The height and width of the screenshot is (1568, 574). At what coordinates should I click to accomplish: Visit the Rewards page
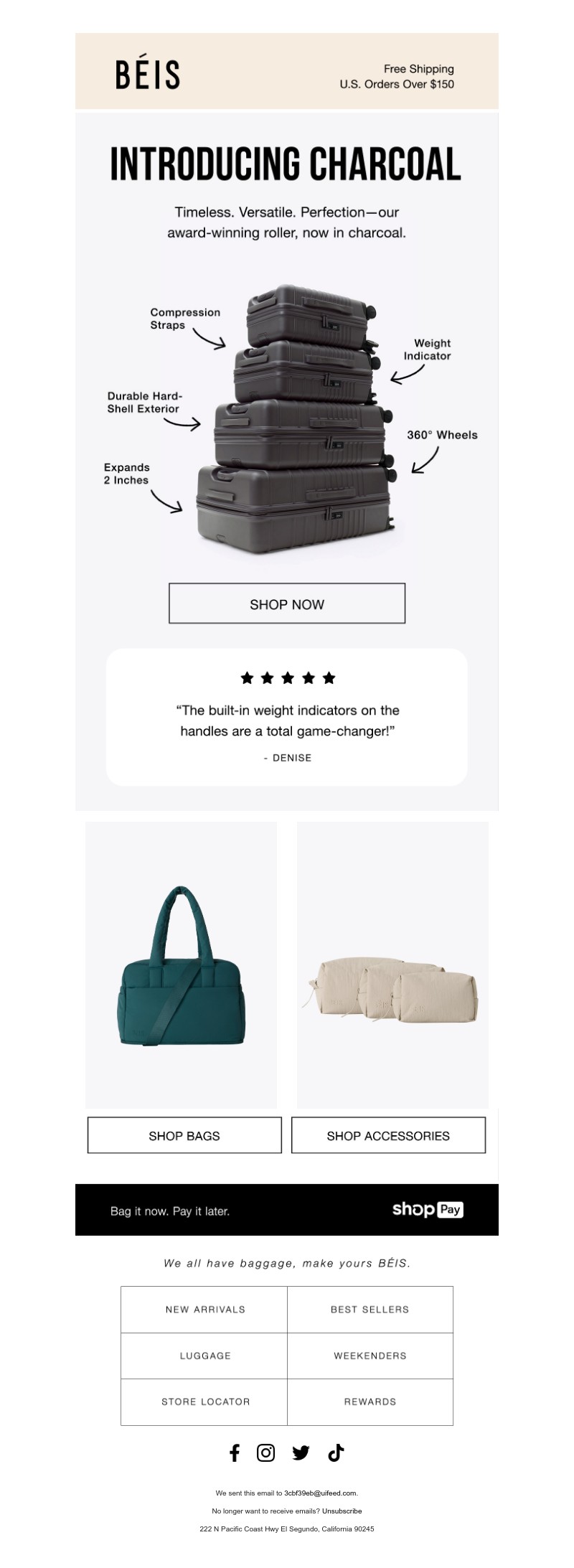370,1402
